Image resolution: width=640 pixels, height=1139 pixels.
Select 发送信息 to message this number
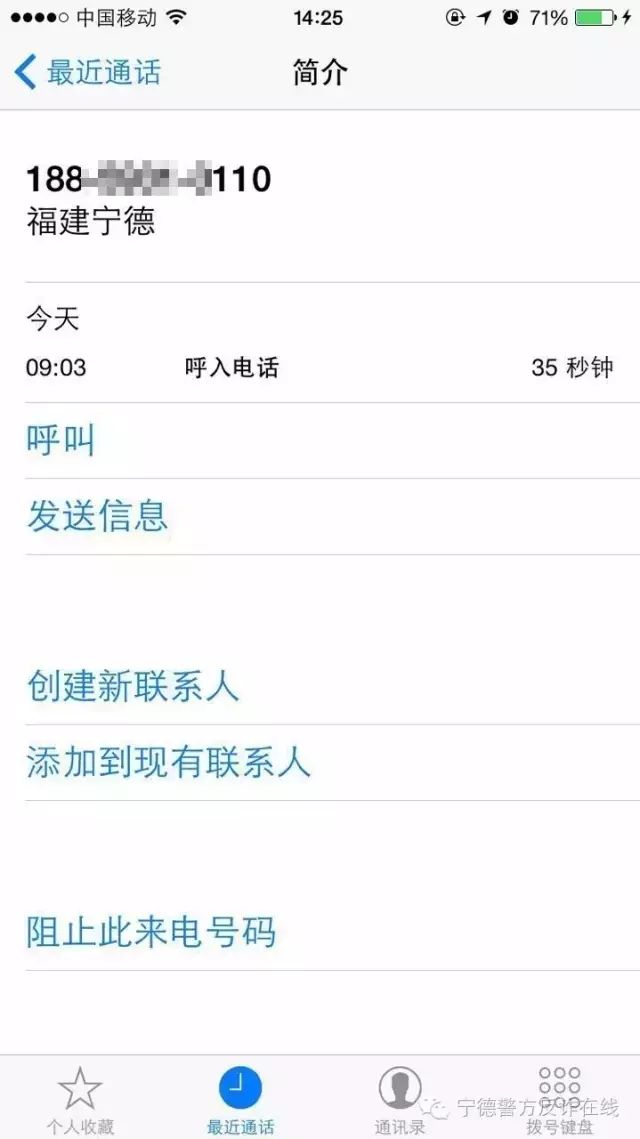[97, 516]
